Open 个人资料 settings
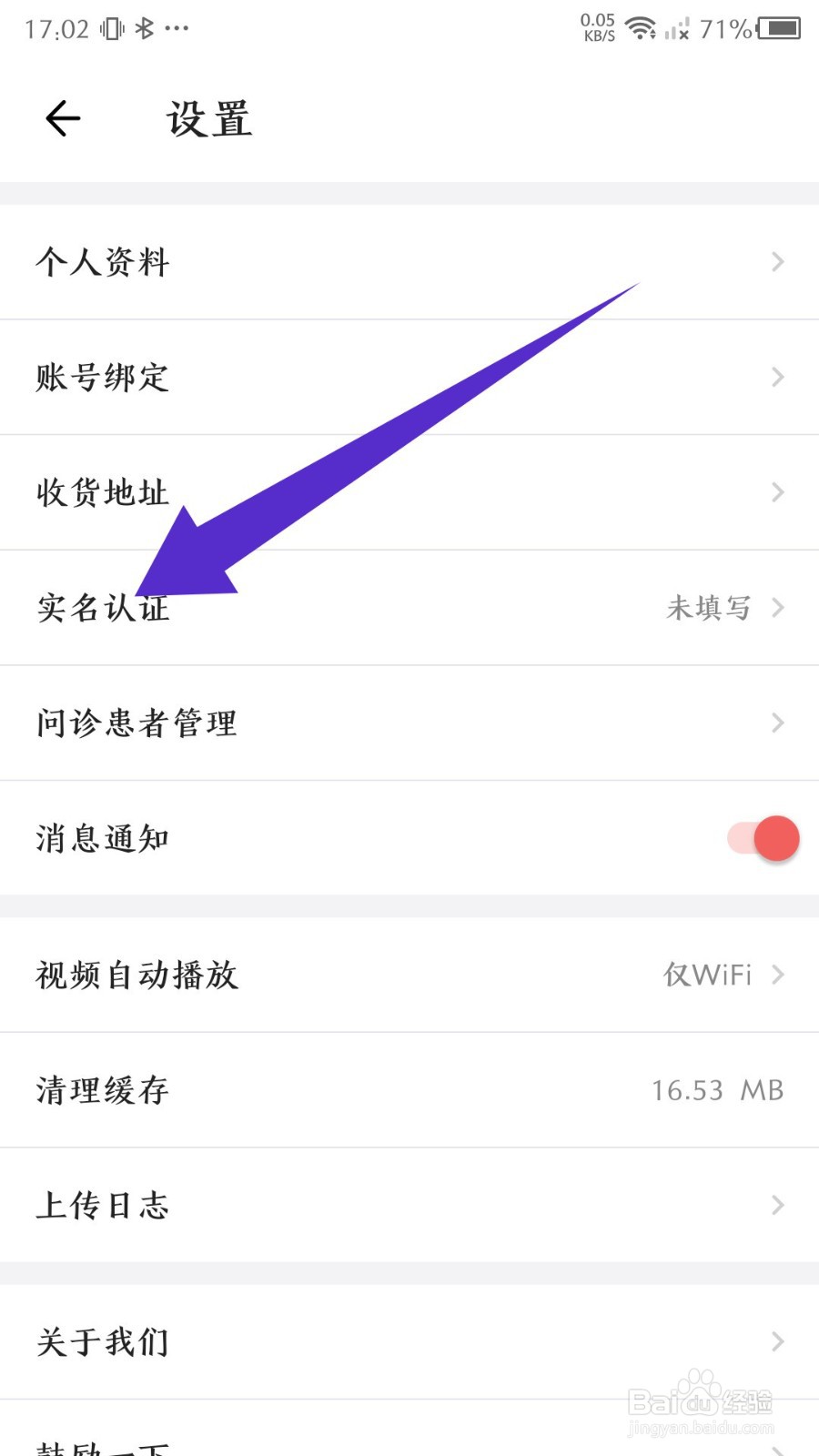The height and width of the screenshot is (1456, 819). (409, 262)
